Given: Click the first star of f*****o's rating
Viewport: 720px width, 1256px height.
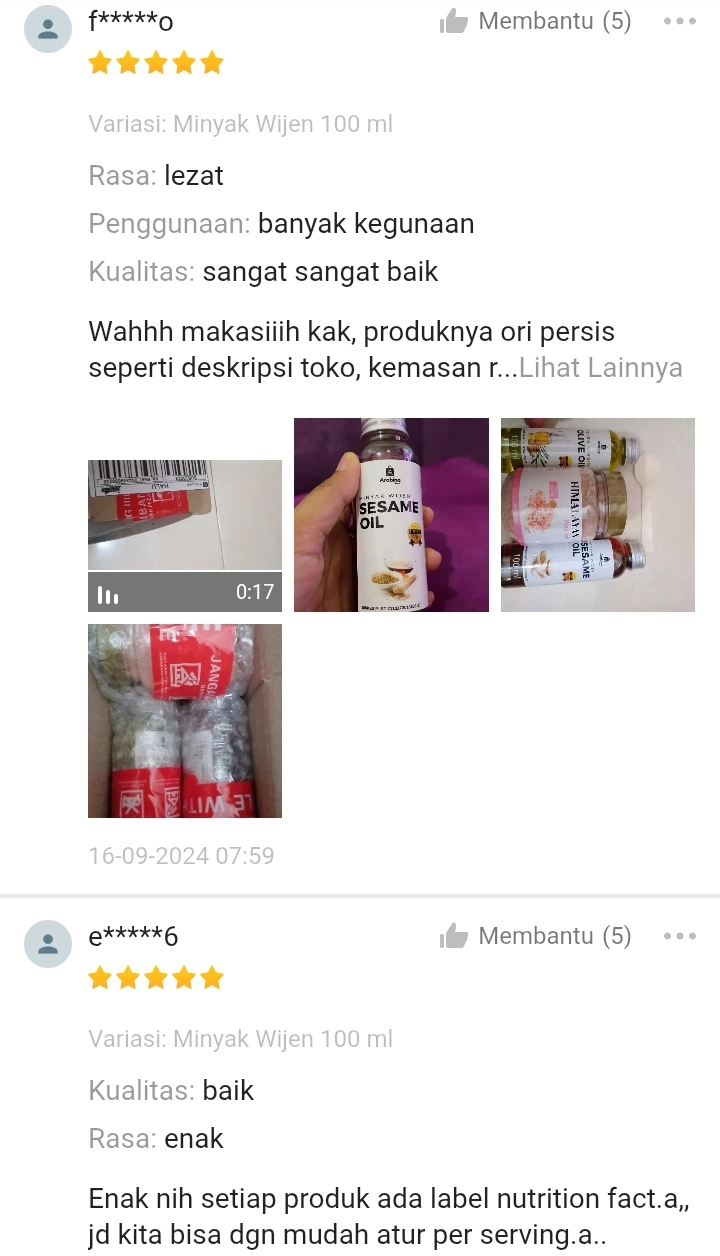Looking at the screenshot, I should click(x=100, y=62).
